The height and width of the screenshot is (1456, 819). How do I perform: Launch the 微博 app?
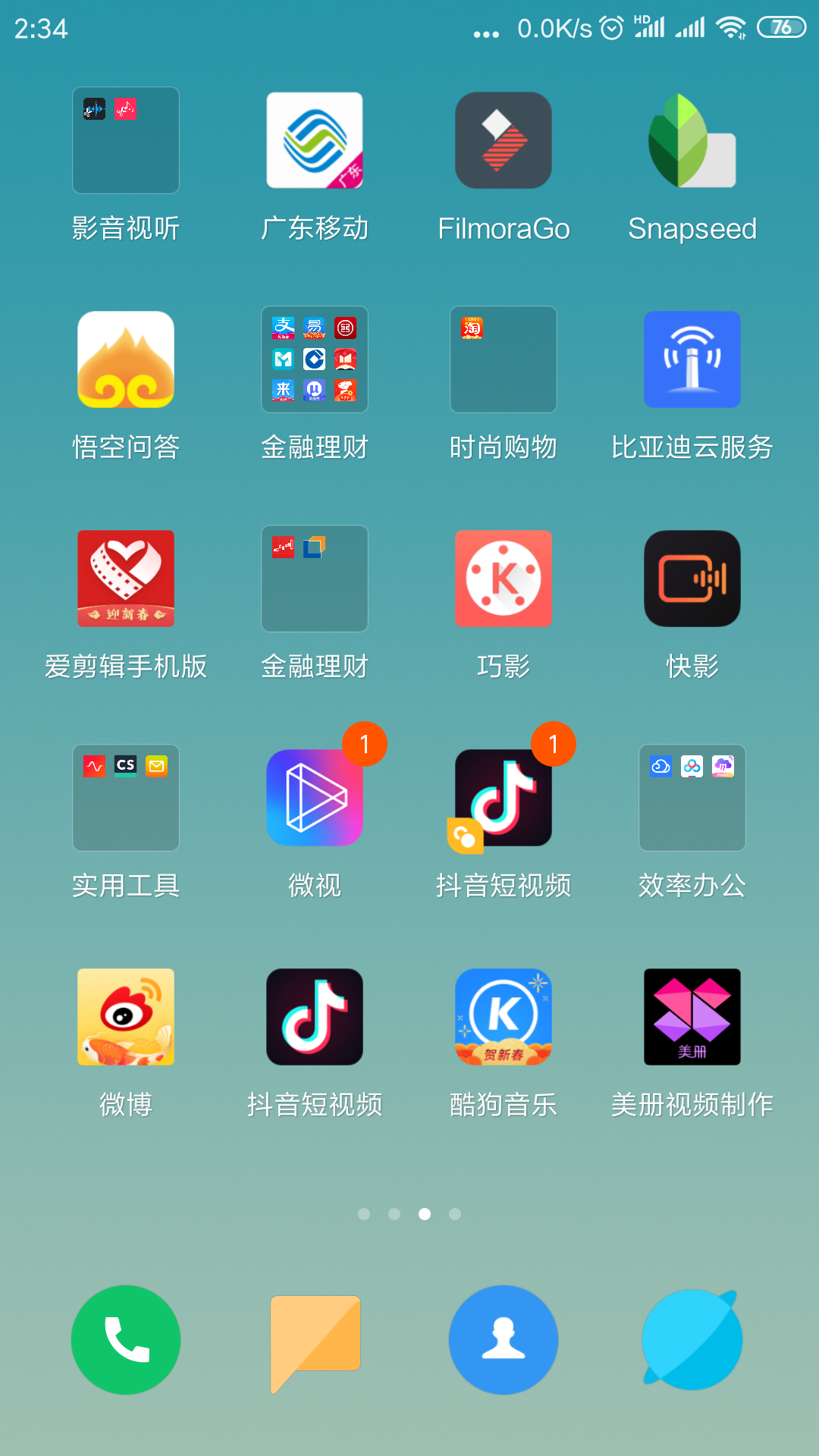tap(126, 1017)
